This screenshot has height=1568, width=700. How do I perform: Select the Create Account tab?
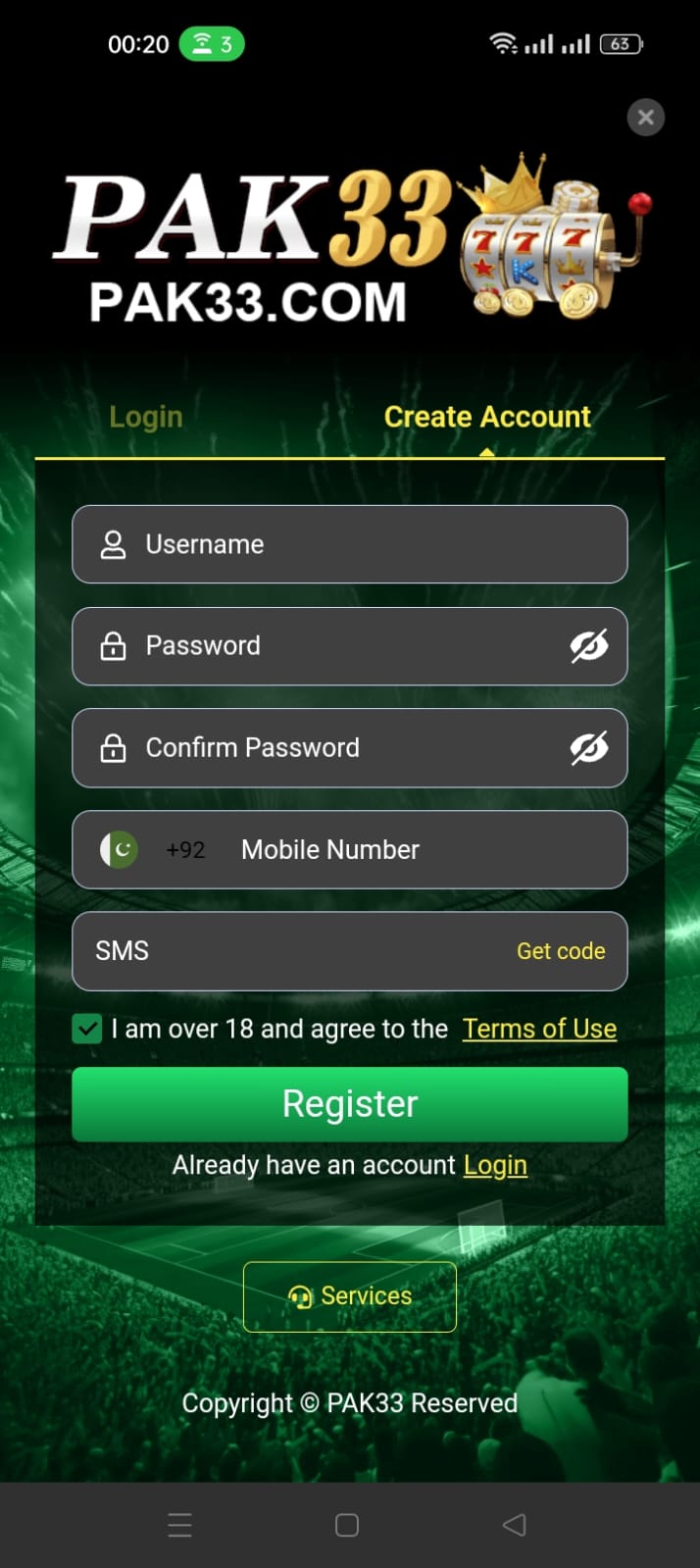487,417
